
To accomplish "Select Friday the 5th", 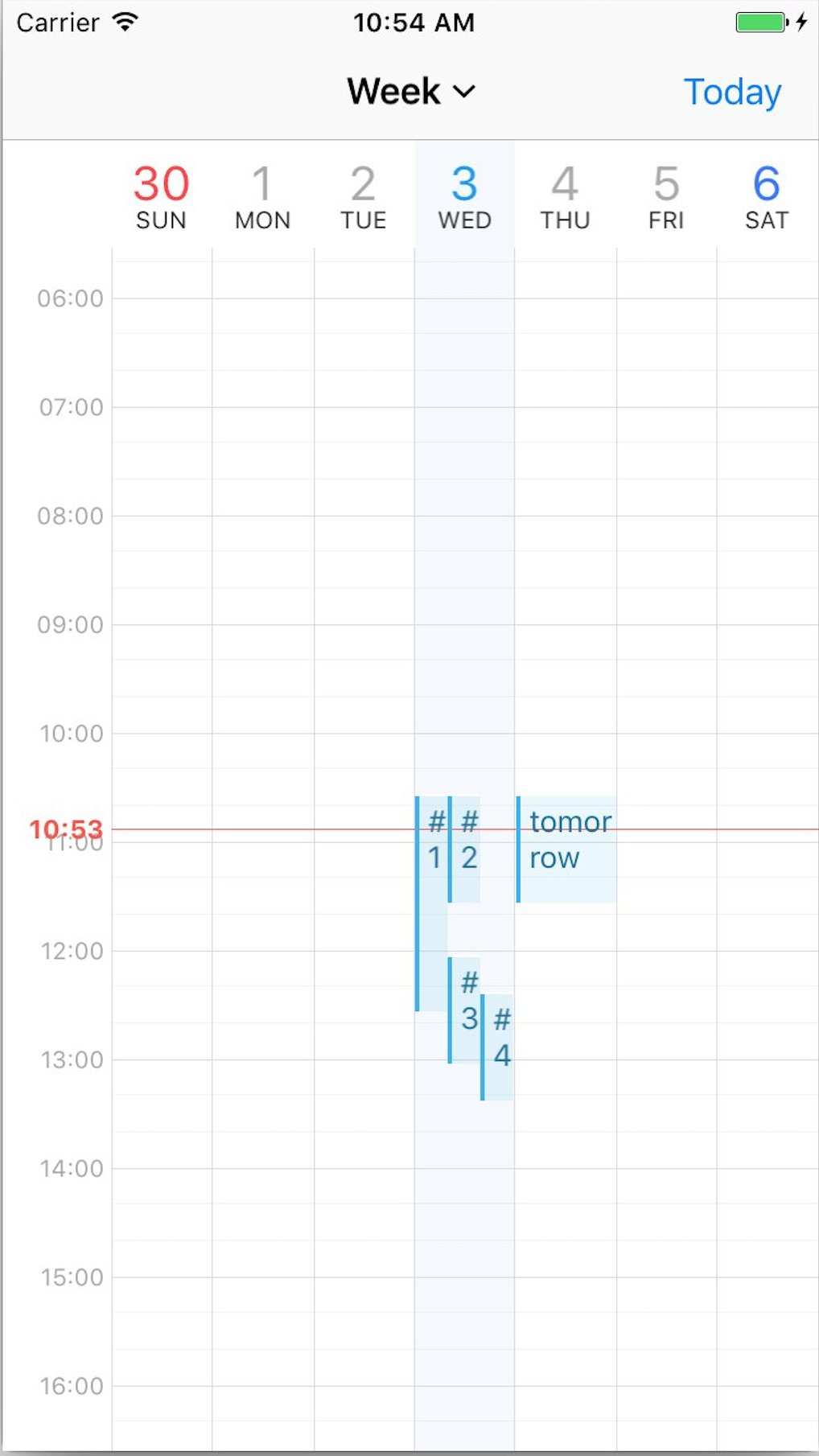I will (666, 196).
